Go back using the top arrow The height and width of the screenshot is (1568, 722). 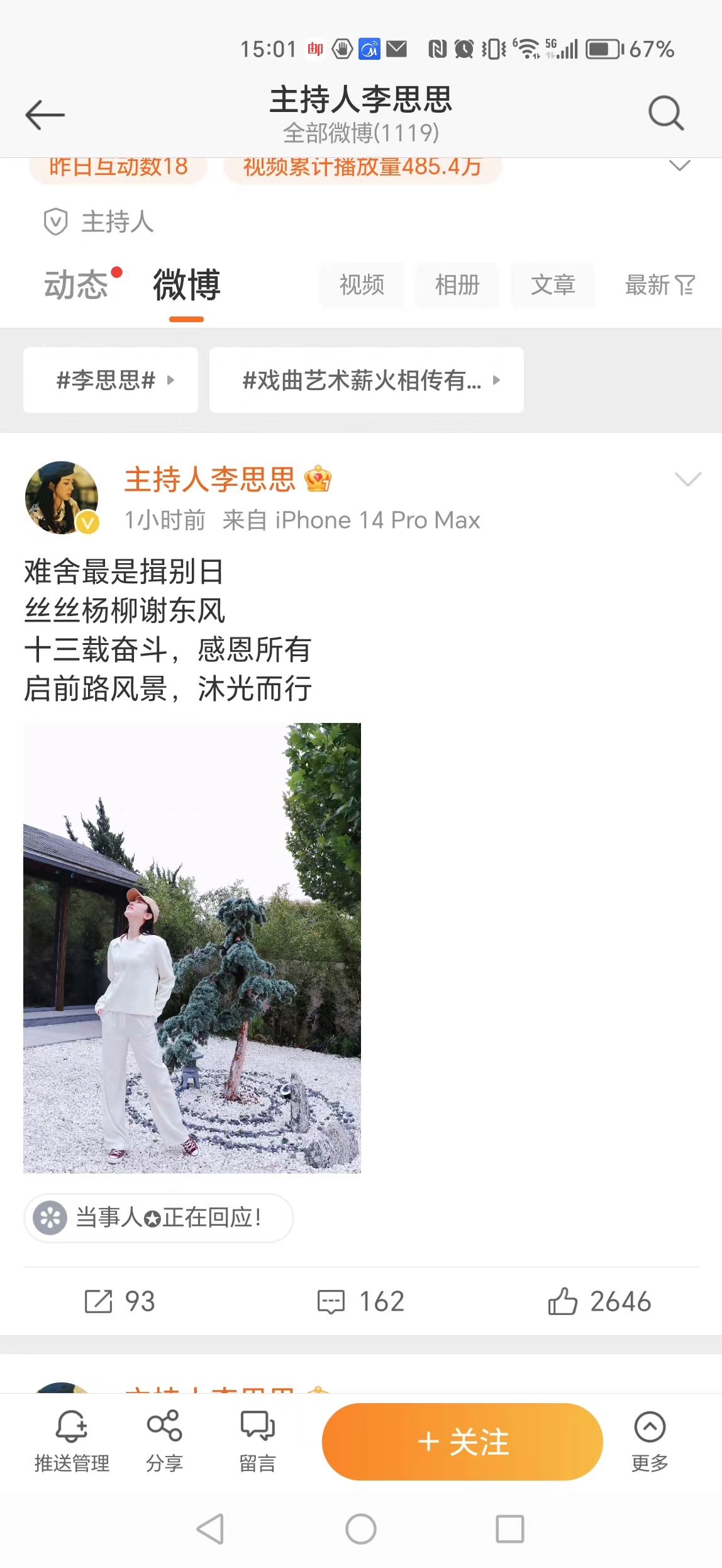[45, 115]
